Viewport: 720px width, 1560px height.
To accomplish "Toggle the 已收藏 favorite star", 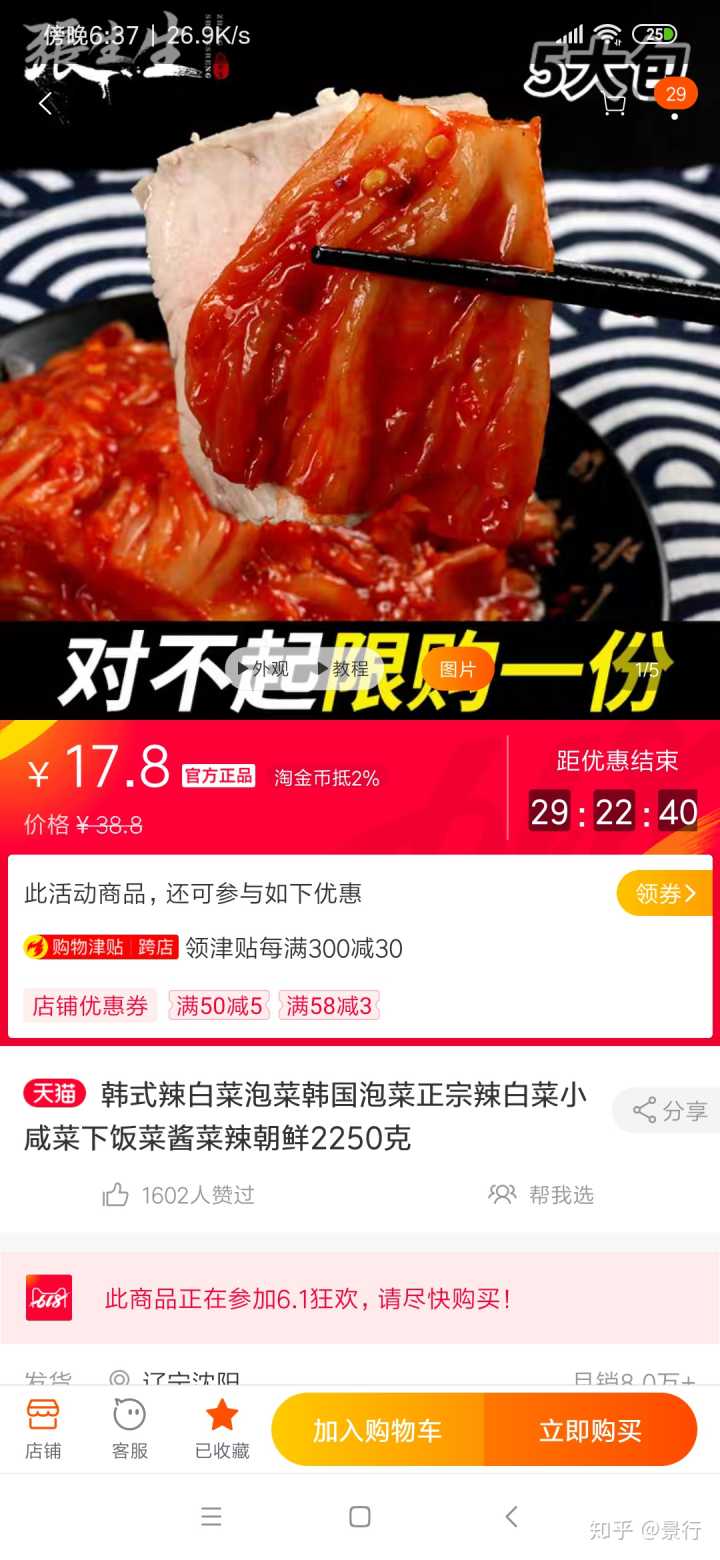I will point(222,1430).
